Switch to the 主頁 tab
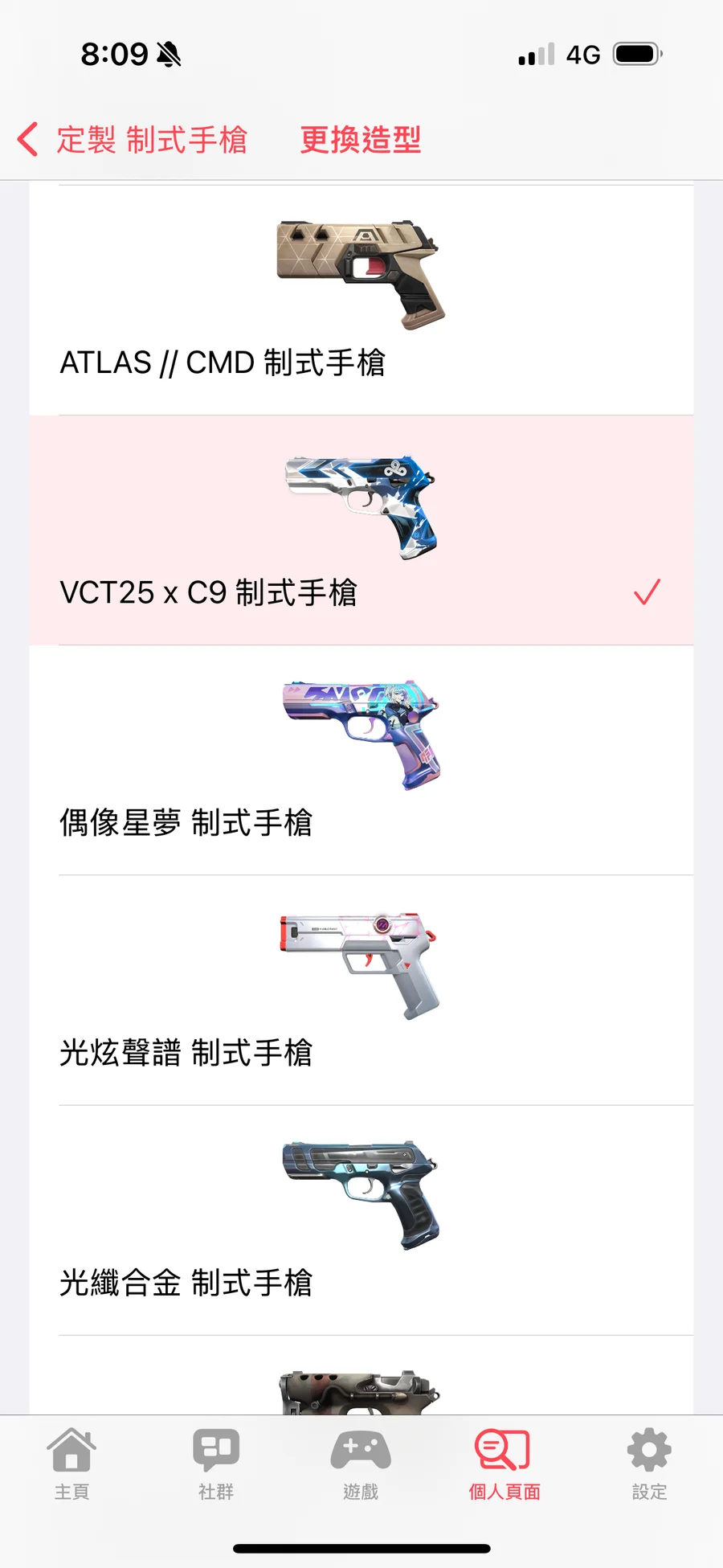The image size is (723, 1568). (72, 1464)
